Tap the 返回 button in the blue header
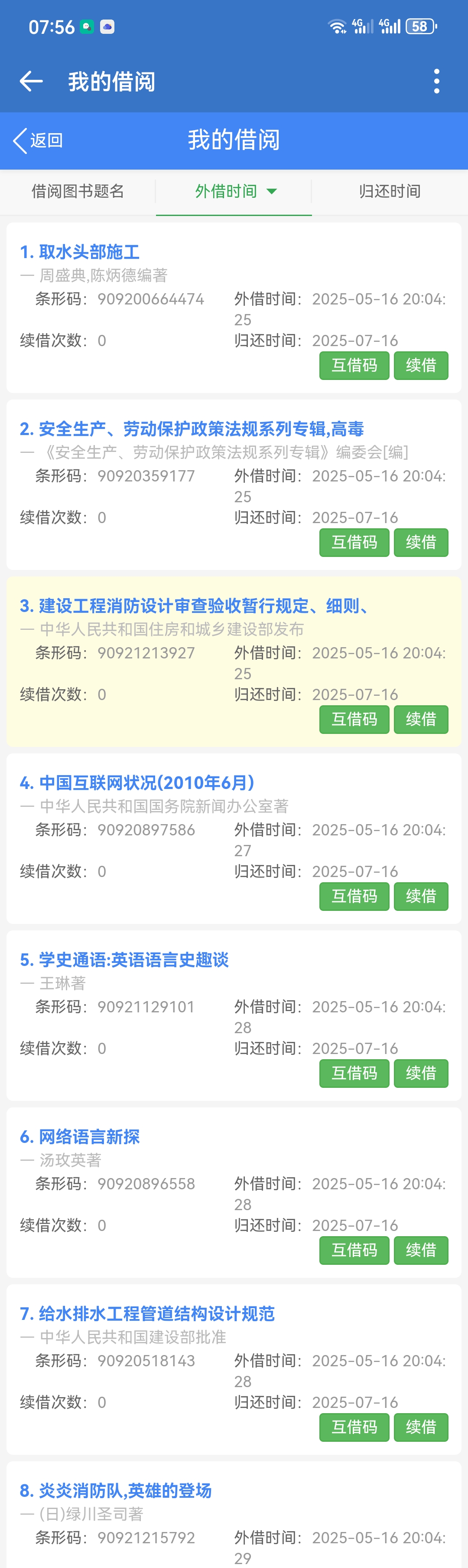The image size is (468, 1568). (38, 141)
